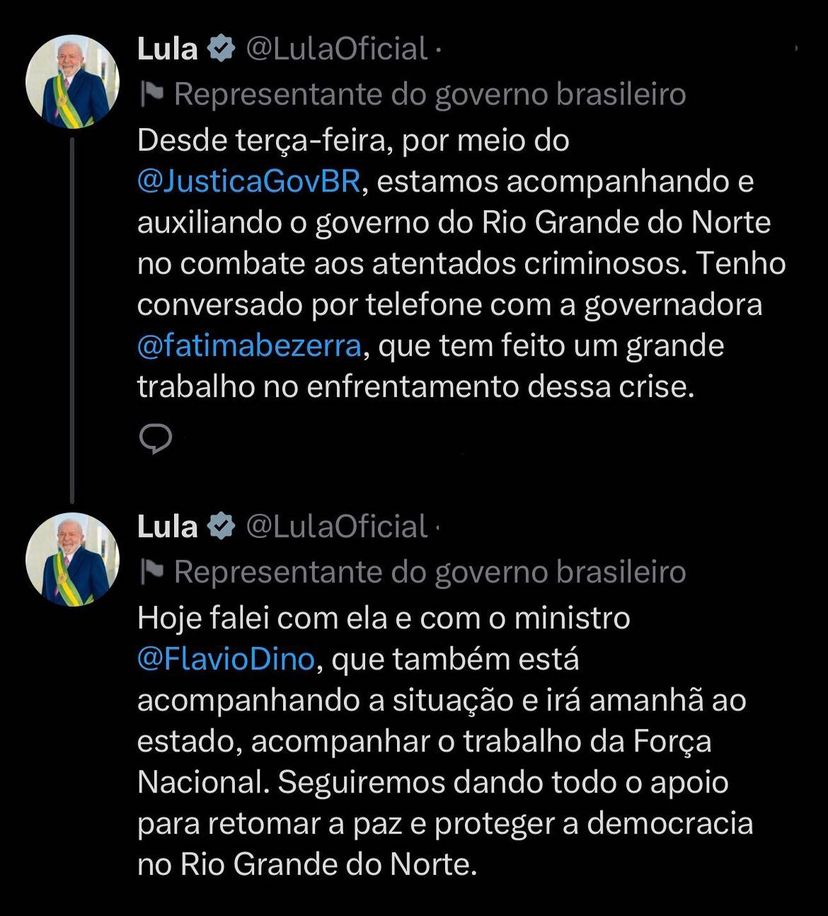Reply to the first tweet about Rio Grande do Norte
Viewport: 828px width, 916px height.
[158, 436]
